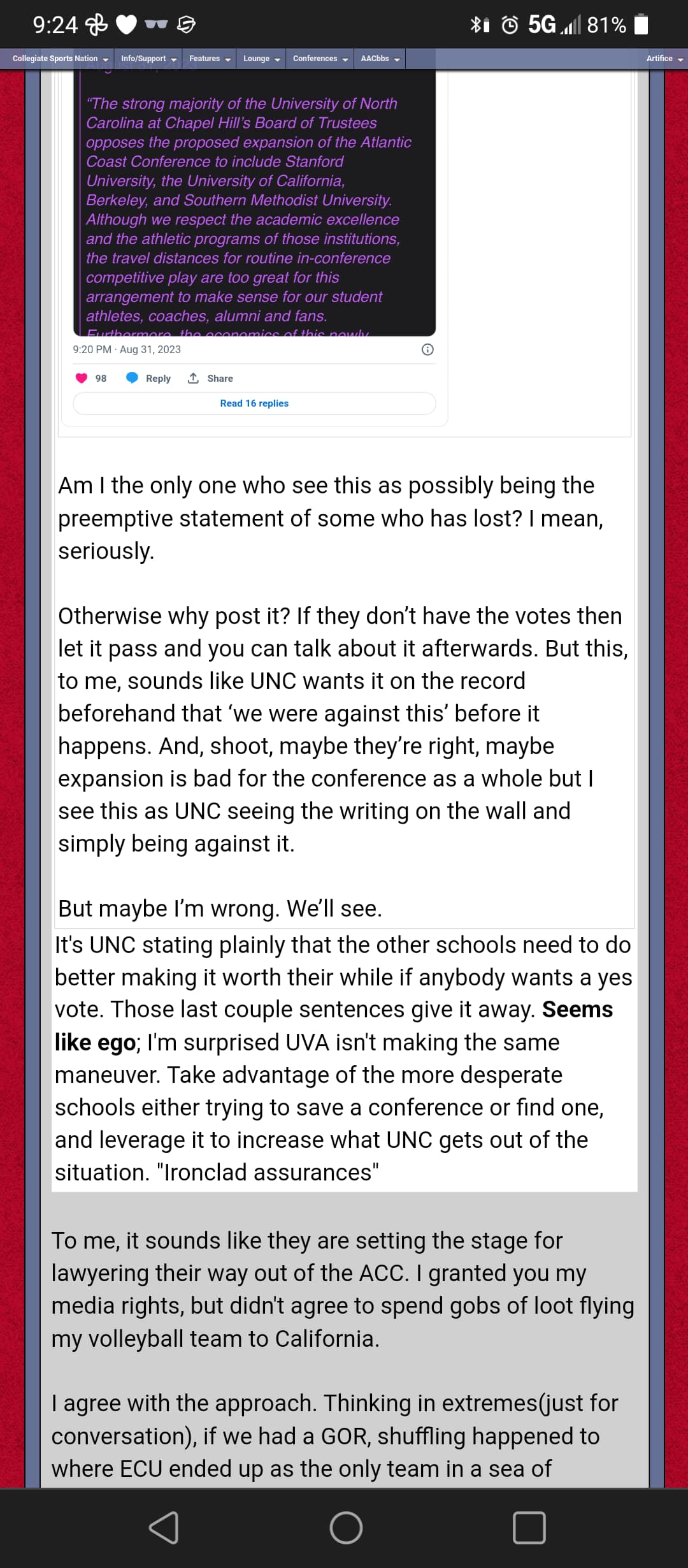The image size is (688, 1568).
Task: Read 16 replies on the tweet
Action: pos(254,403)
